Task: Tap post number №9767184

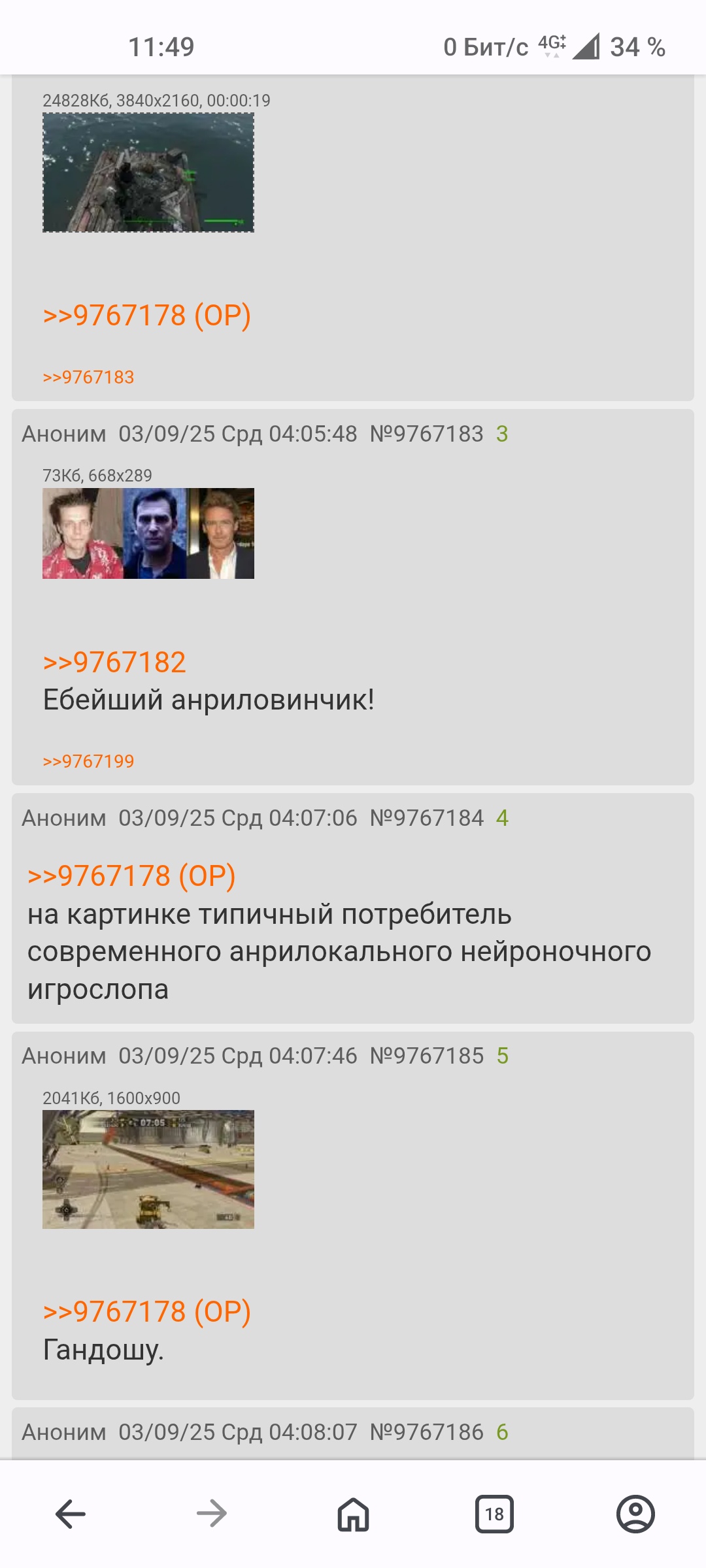Action: pyautogui.click(x=427, y=818)
